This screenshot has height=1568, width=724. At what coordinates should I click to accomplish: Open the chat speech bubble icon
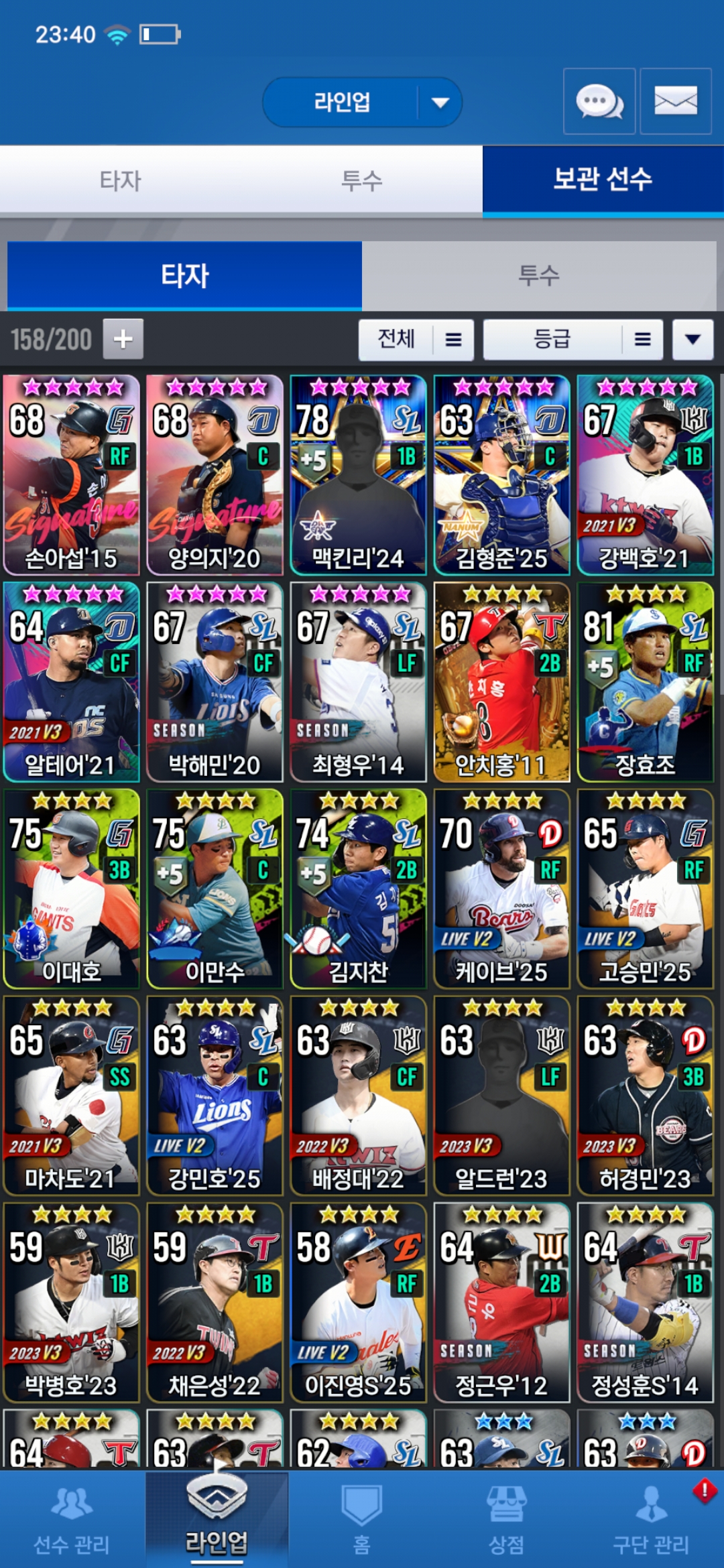click(x=599, y=101)
